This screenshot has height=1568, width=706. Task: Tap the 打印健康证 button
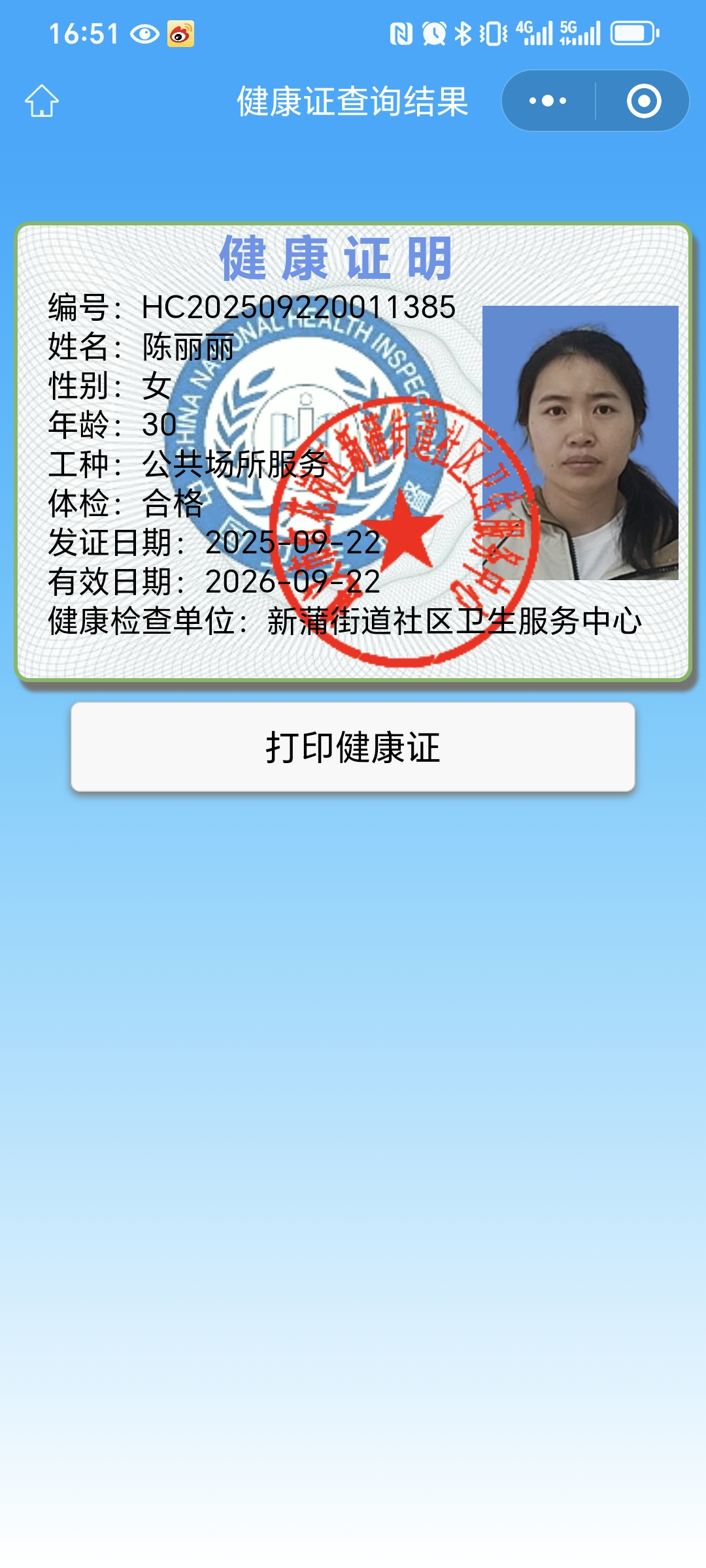[353, 747]
